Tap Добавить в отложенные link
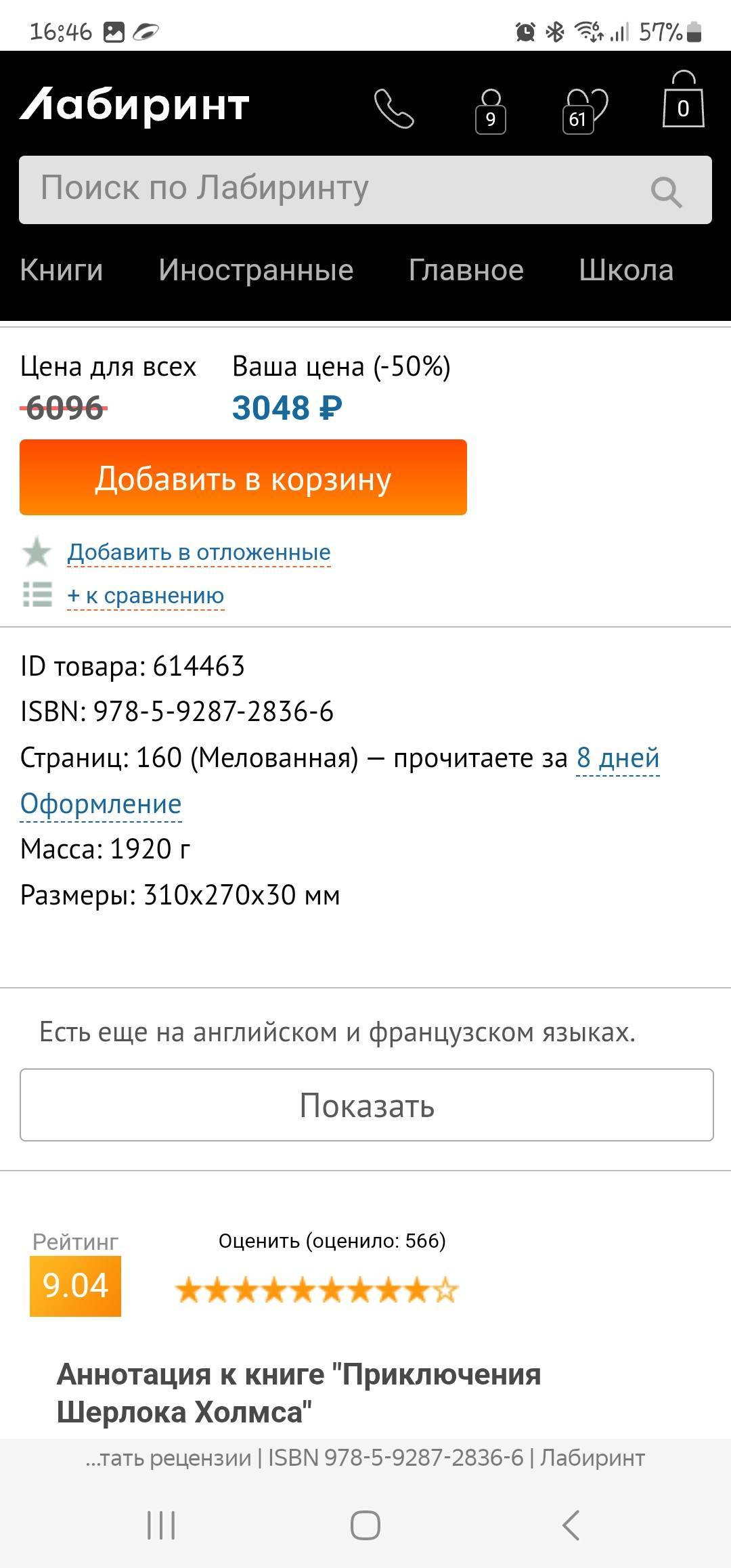 198,552
